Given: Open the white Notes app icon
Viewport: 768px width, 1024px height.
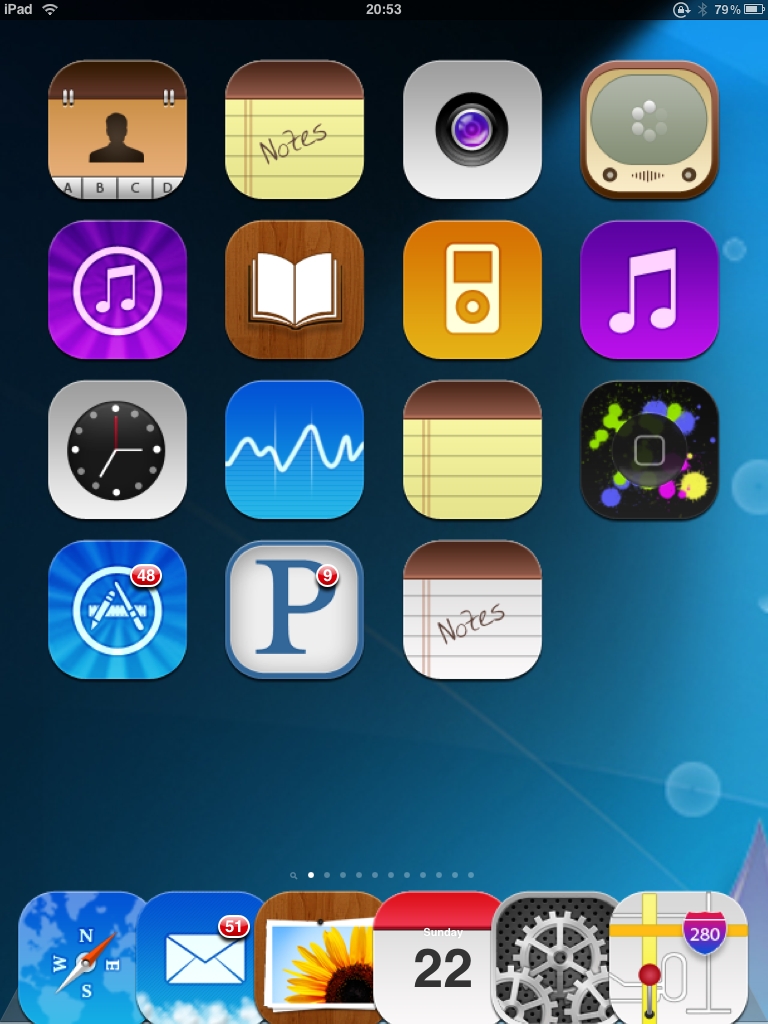Looking at the screenshot, I should [472, 610].
